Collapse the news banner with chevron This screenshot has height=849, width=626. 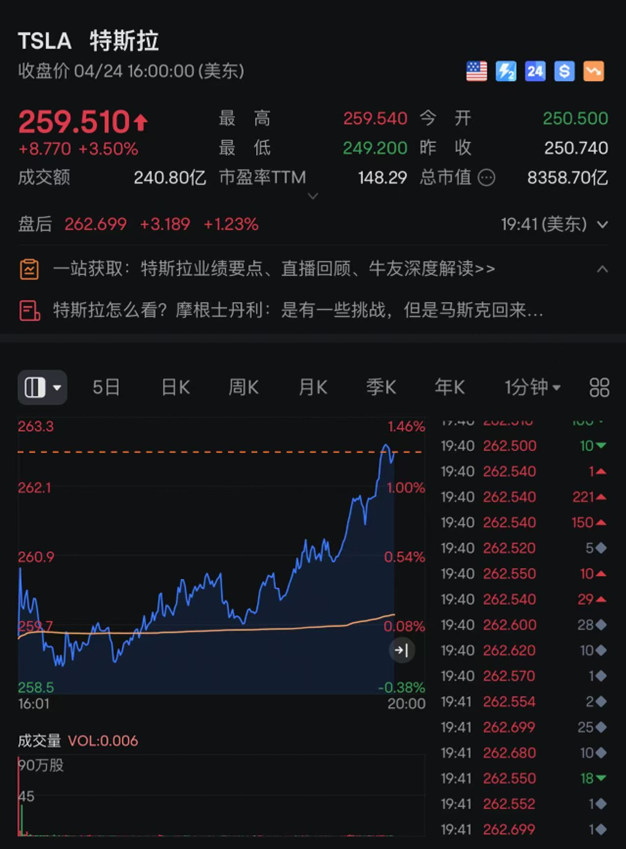click(602, 269)
